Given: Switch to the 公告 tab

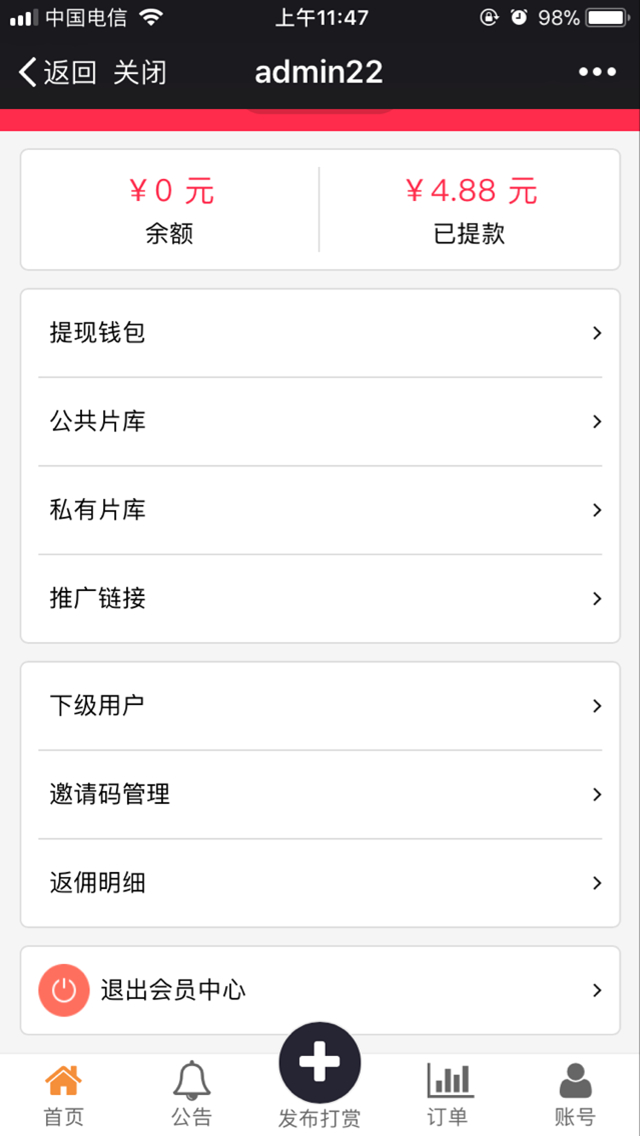Looking at the screenshot, I should (192, 1095).
